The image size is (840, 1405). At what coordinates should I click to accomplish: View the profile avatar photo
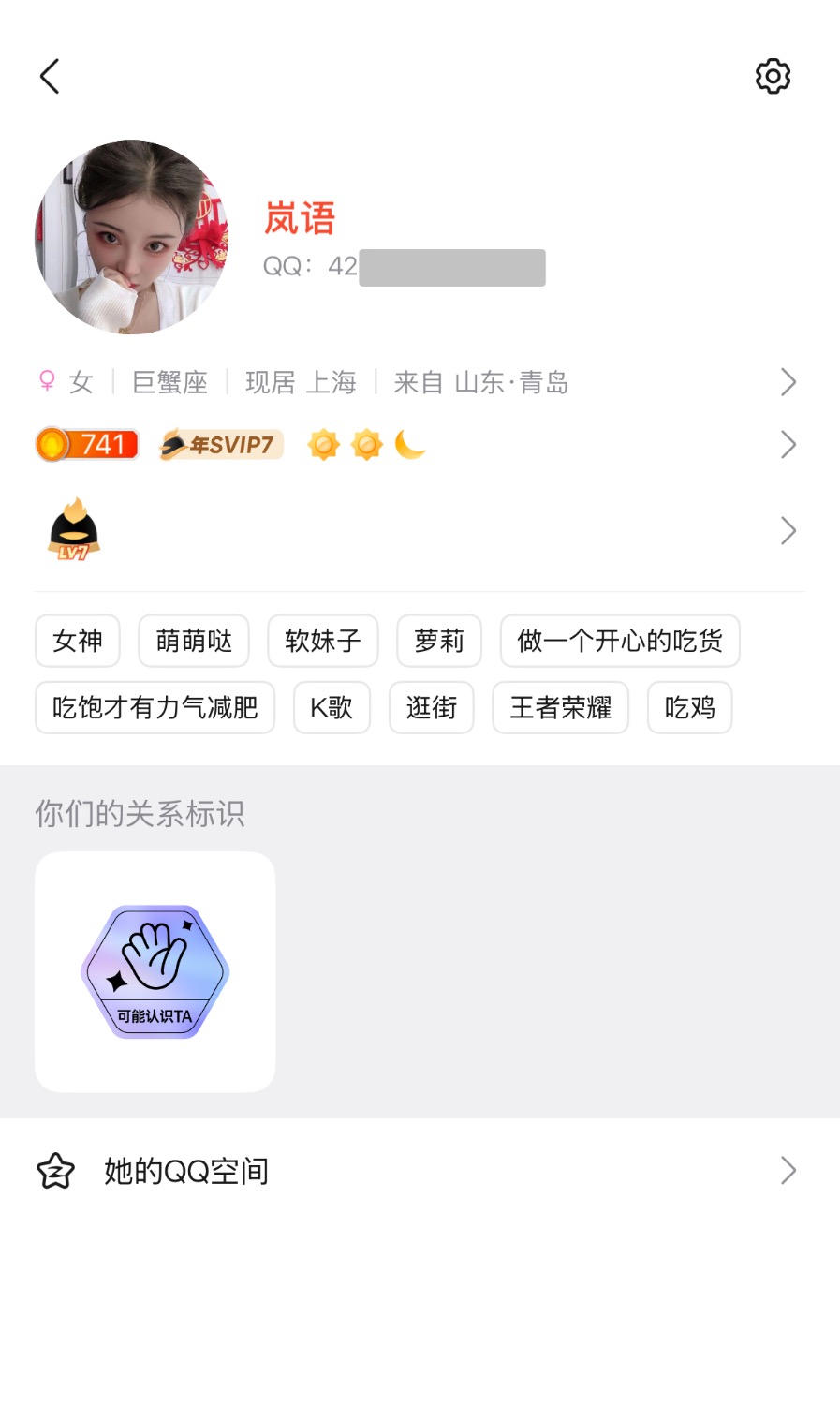[x=132, y=238]
